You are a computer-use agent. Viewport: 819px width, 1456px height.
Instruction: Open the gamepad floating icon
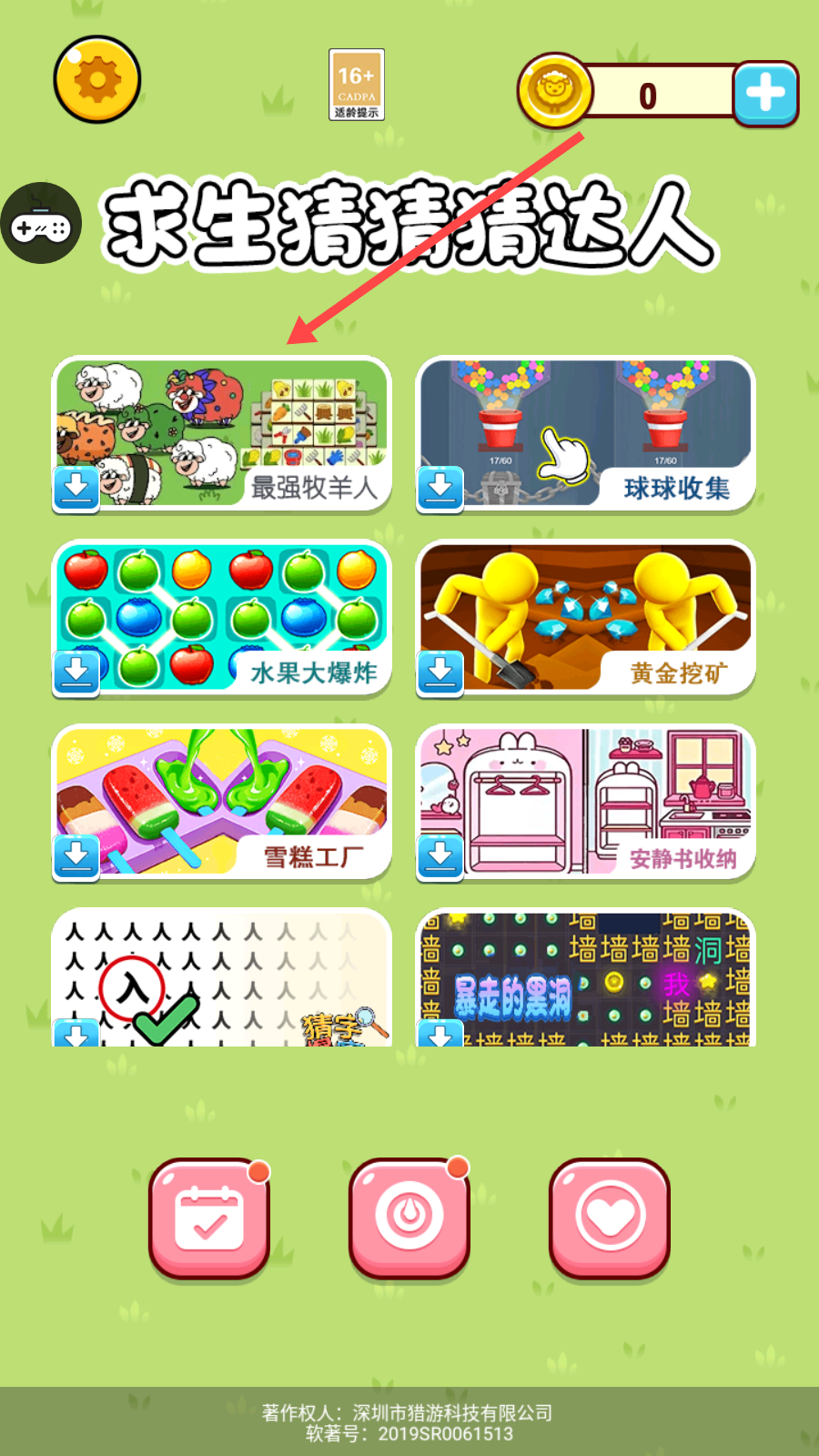click(41, 224)
